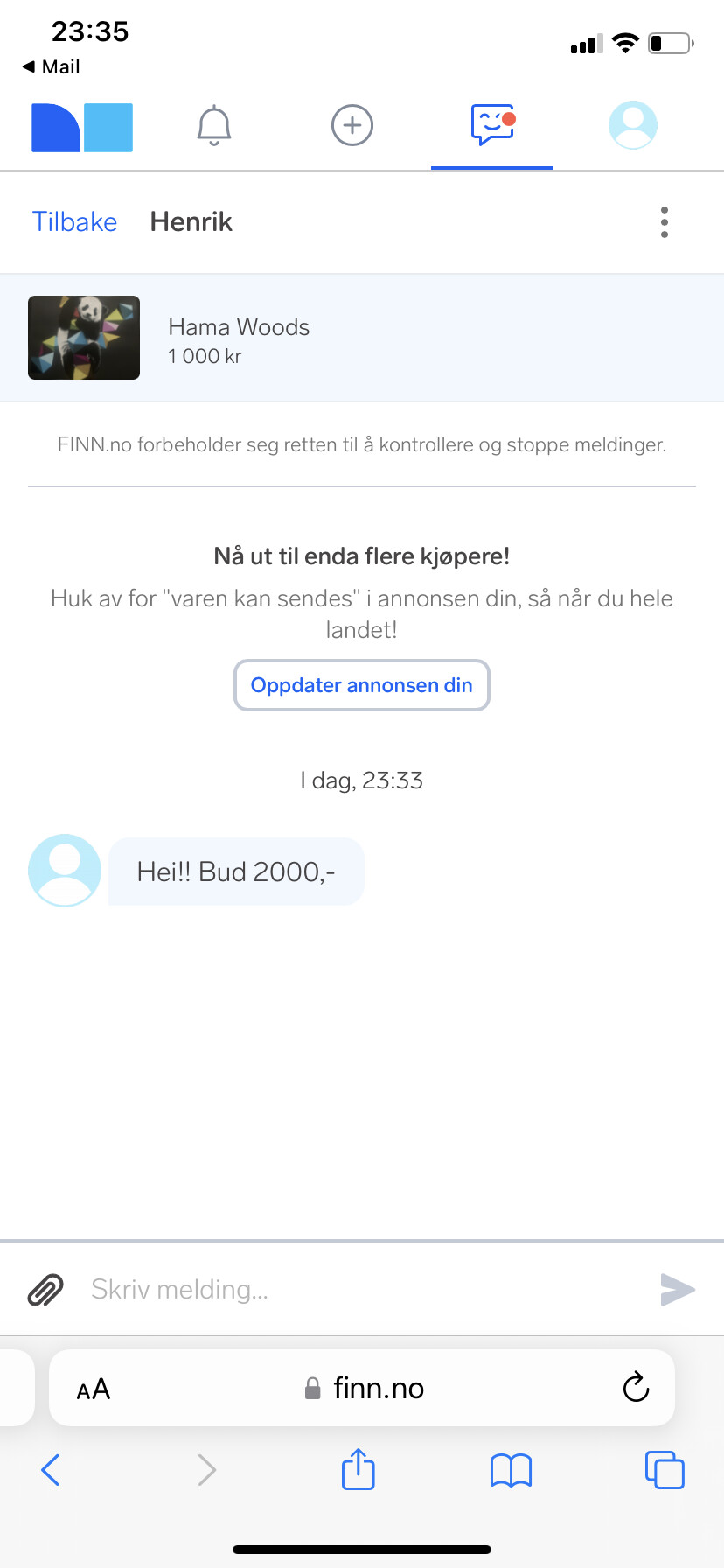Open the three-dot overflow menu
This screenshot has height=1568, width=724.
pos(665,222)
